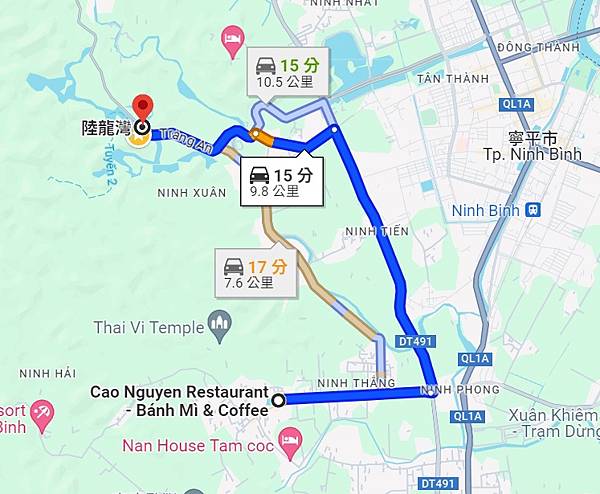This screenshot has width=600, height=494.
Task: Tap the Cao Nguyen Restaurant start point
Action: [279, 400]
